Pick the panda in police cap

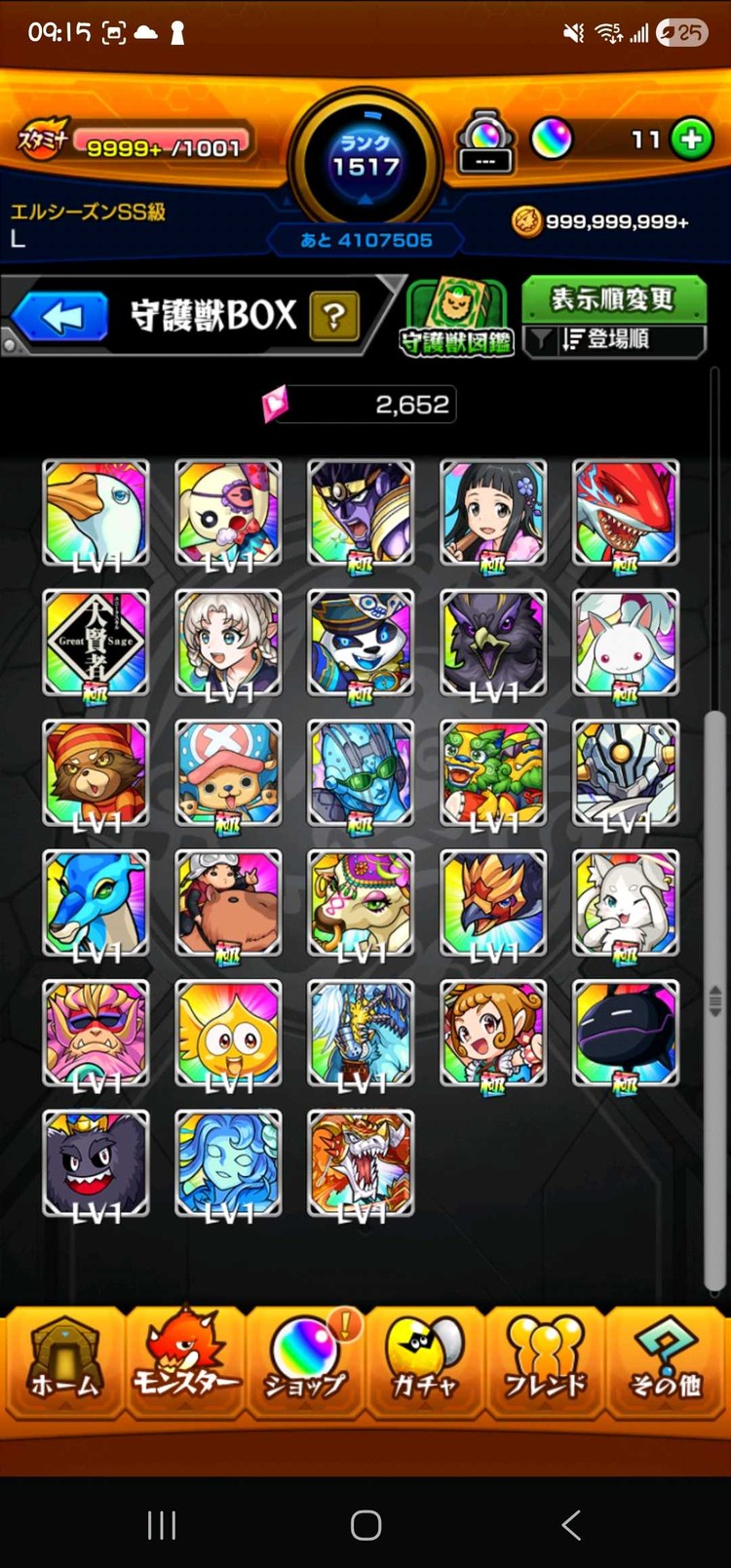pyautogui.click(x=361, y=643)
